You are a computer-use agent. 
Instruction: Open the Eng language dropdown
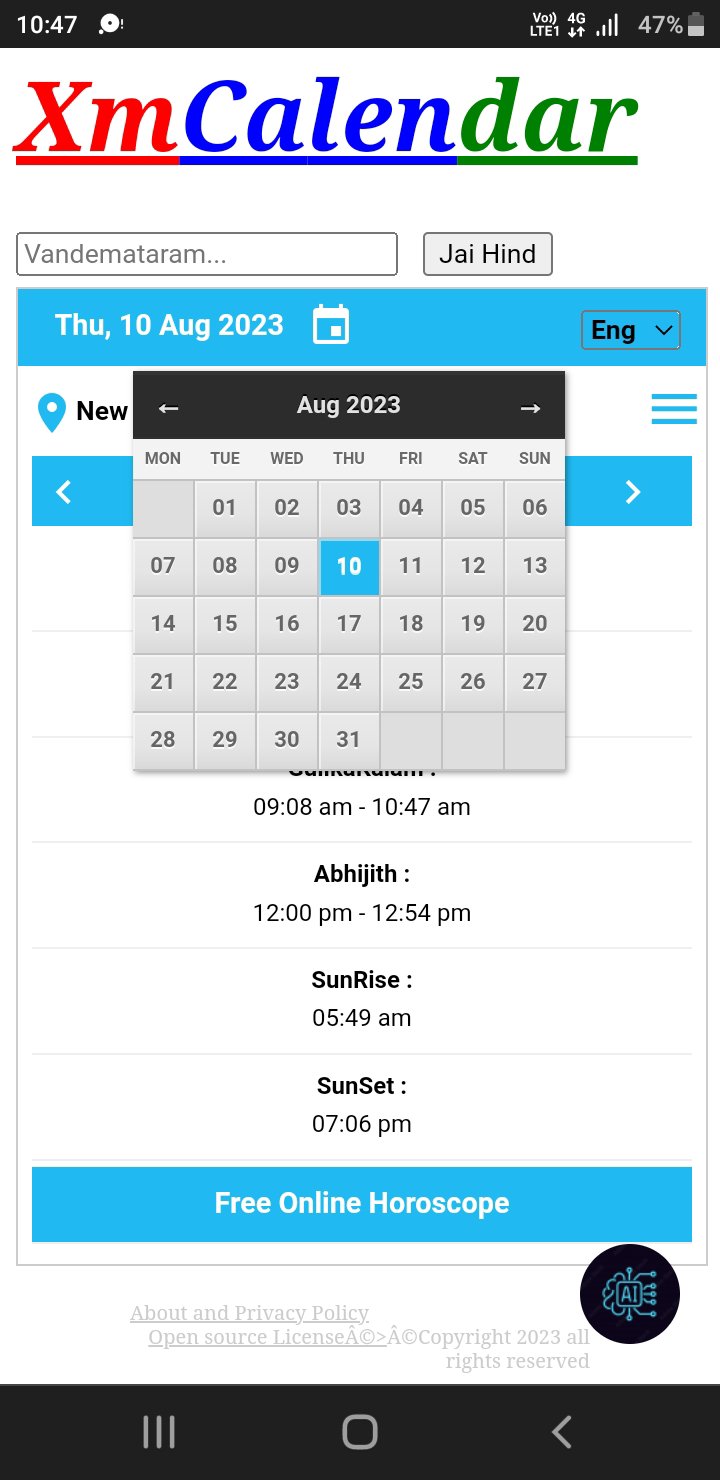click(631, 330)
